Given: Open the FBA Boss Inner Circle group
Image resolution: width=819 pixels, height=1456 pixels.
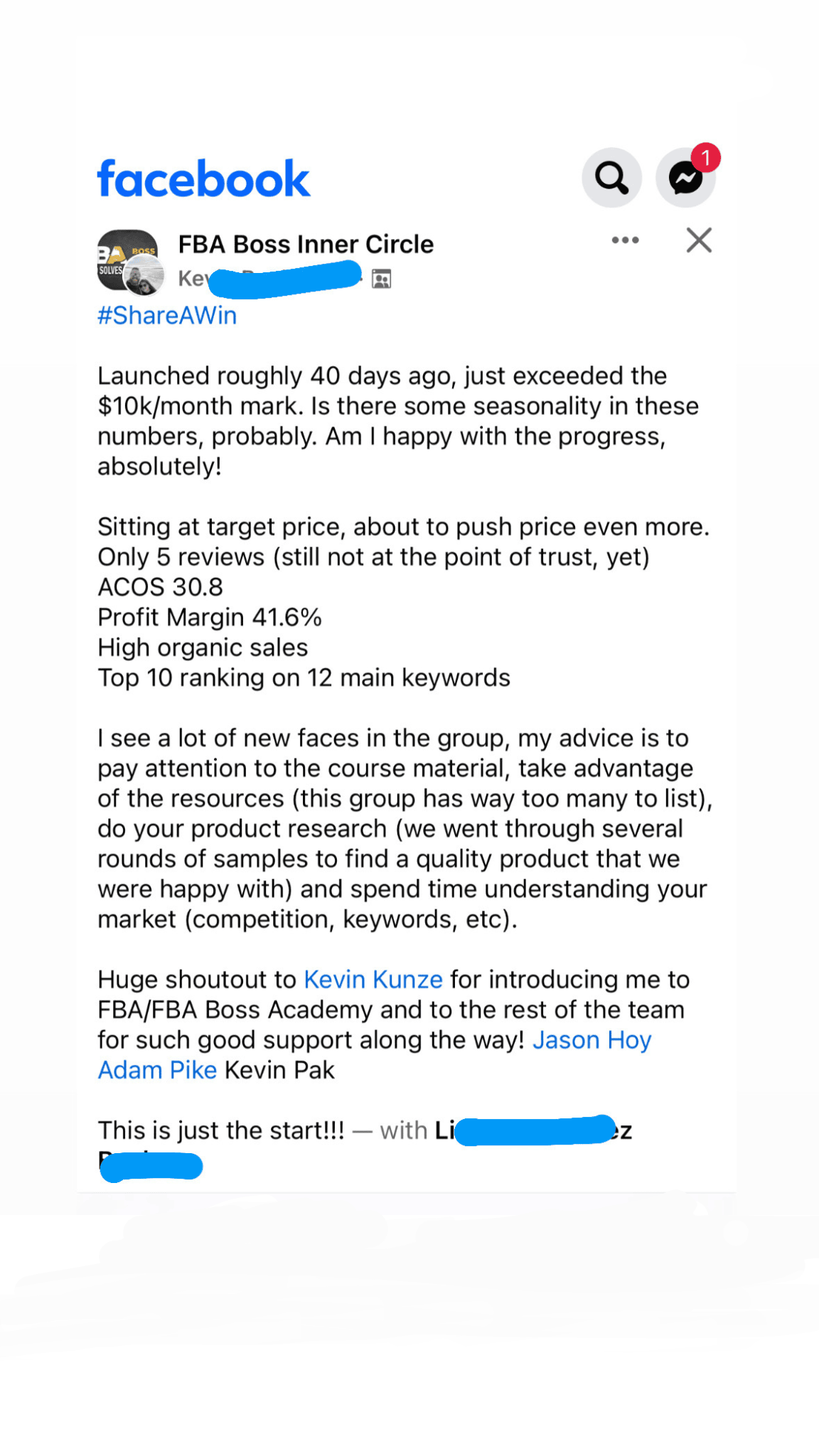Looking at the screenshot, I should [x=306, y=244].
